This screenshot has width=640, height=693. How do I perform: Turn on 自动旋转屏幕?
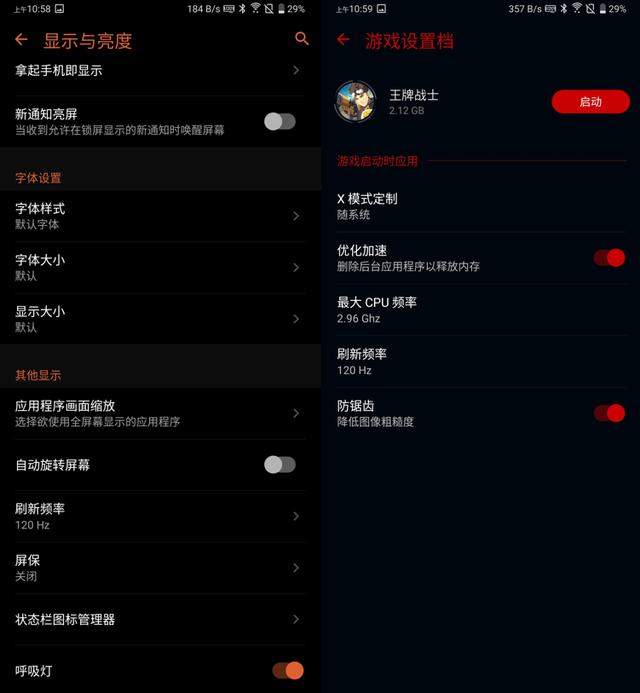pos(280,464)
